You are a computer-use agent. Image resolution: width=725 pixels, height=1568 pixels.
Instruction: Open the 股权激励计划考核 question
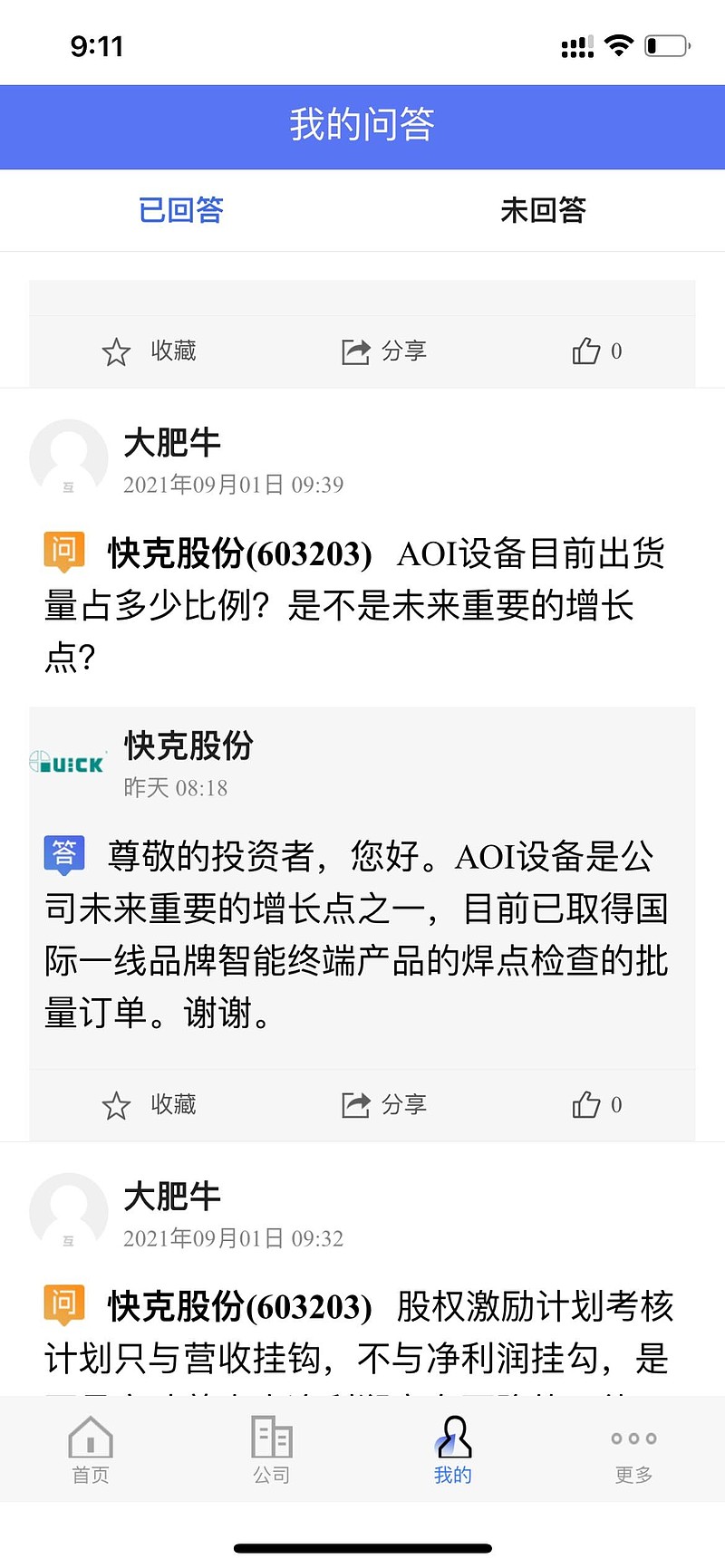362,1332
